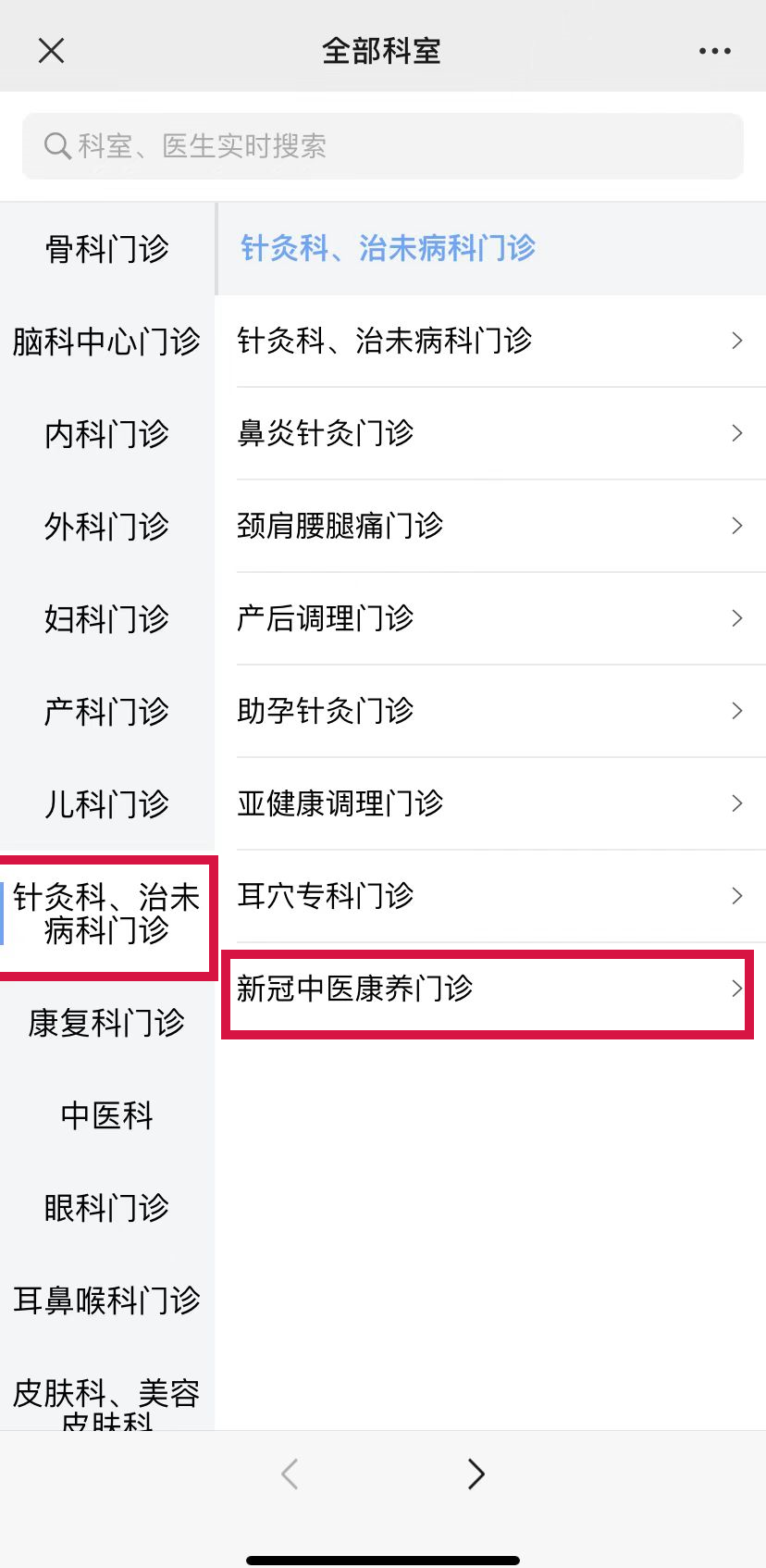Screen dimensions: 766x1568
Task: Open 亚健康调理门诊 clinic
Action: click(x=490, y=803)
